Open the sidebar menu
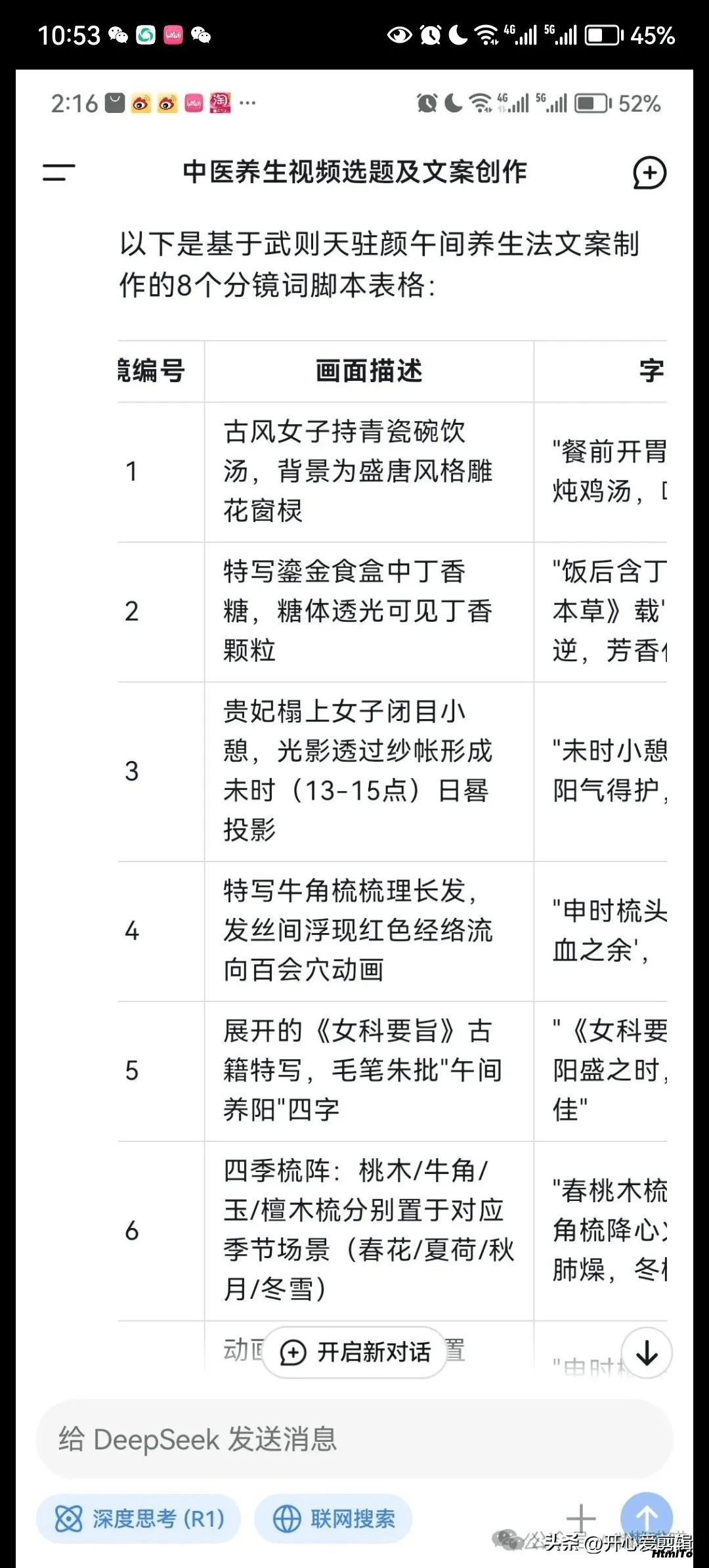Screen dimensions: 709x1568 coord(59,173)
